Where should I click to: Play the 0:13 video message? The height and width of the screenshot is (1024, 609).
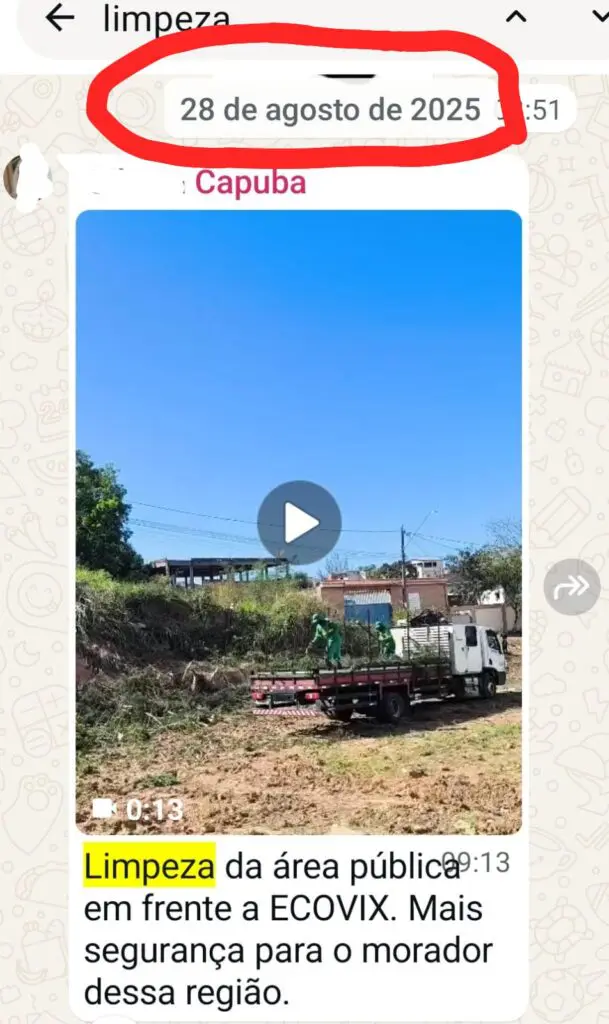[x=299, y=522]
